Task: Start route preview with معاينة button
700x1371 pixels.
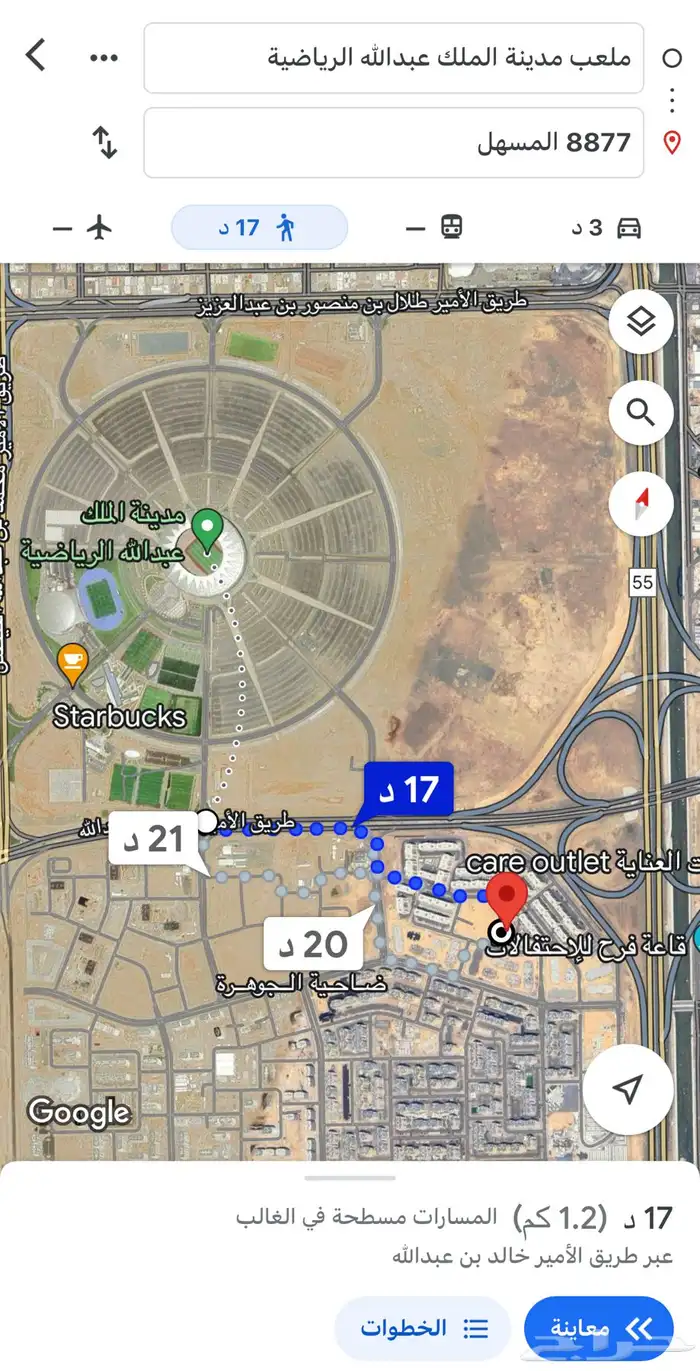Action: 598,1328
